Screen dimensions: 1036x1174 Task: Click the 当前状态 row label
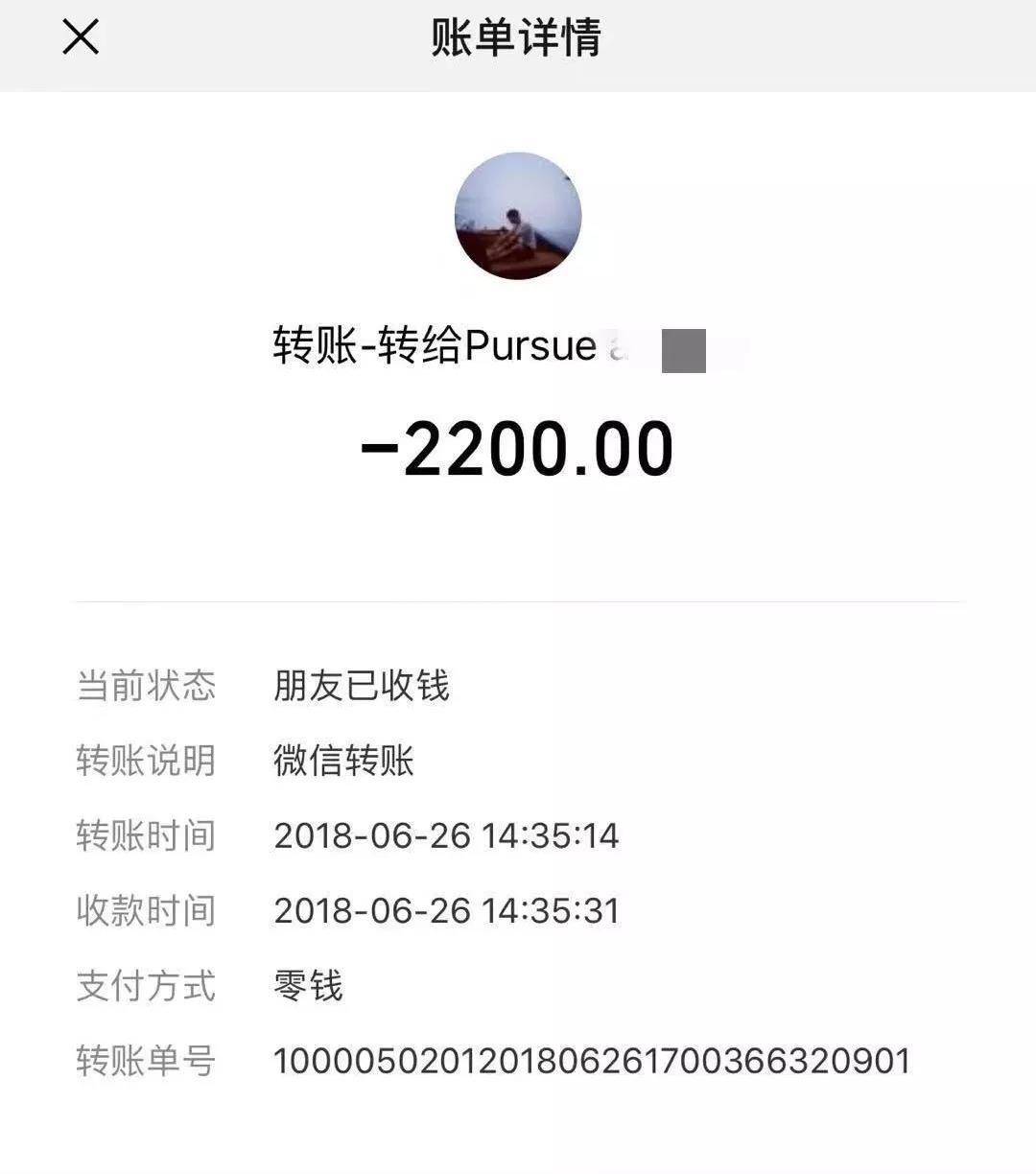[148, 685]
